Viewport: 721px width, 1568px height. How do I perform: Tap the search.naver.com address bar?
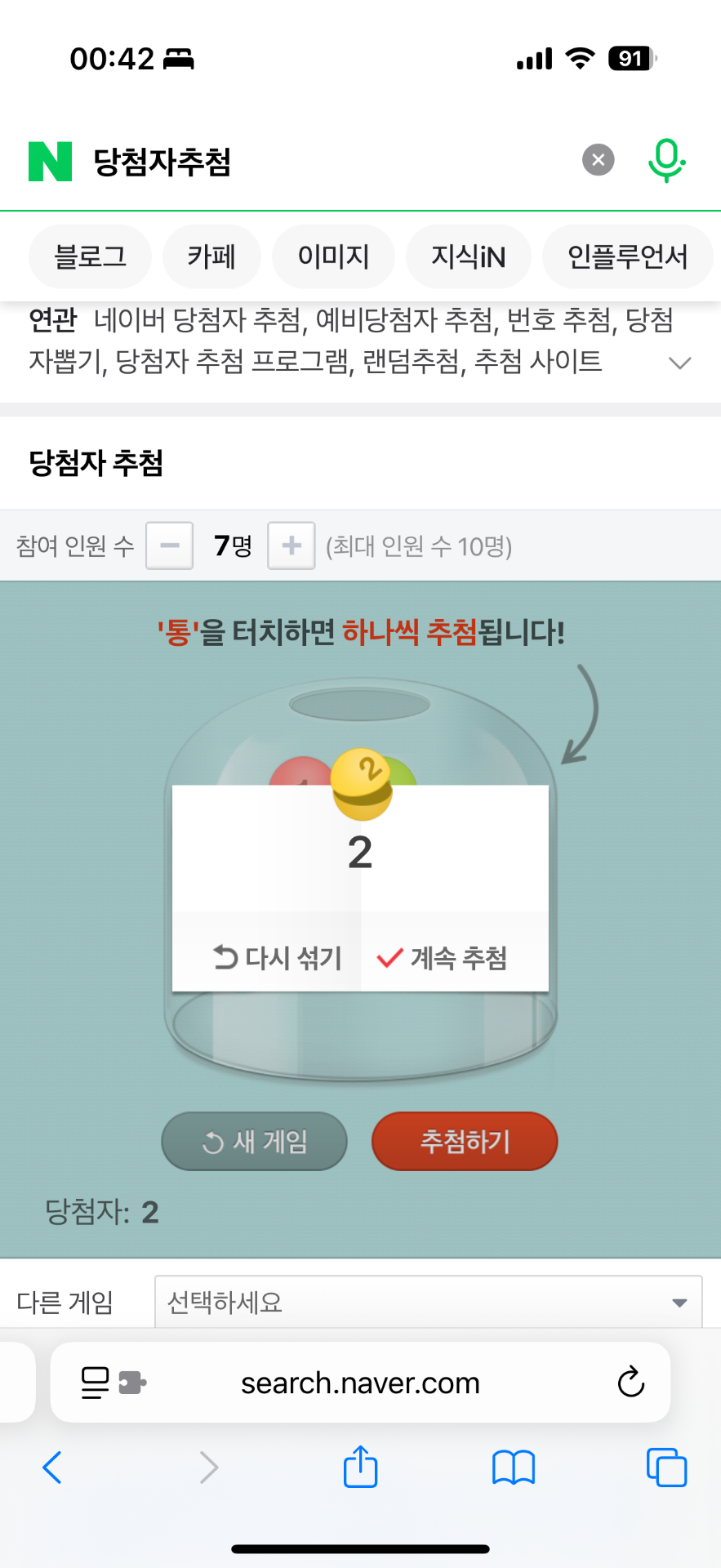pyautogui.click(x=360, y=1383)
